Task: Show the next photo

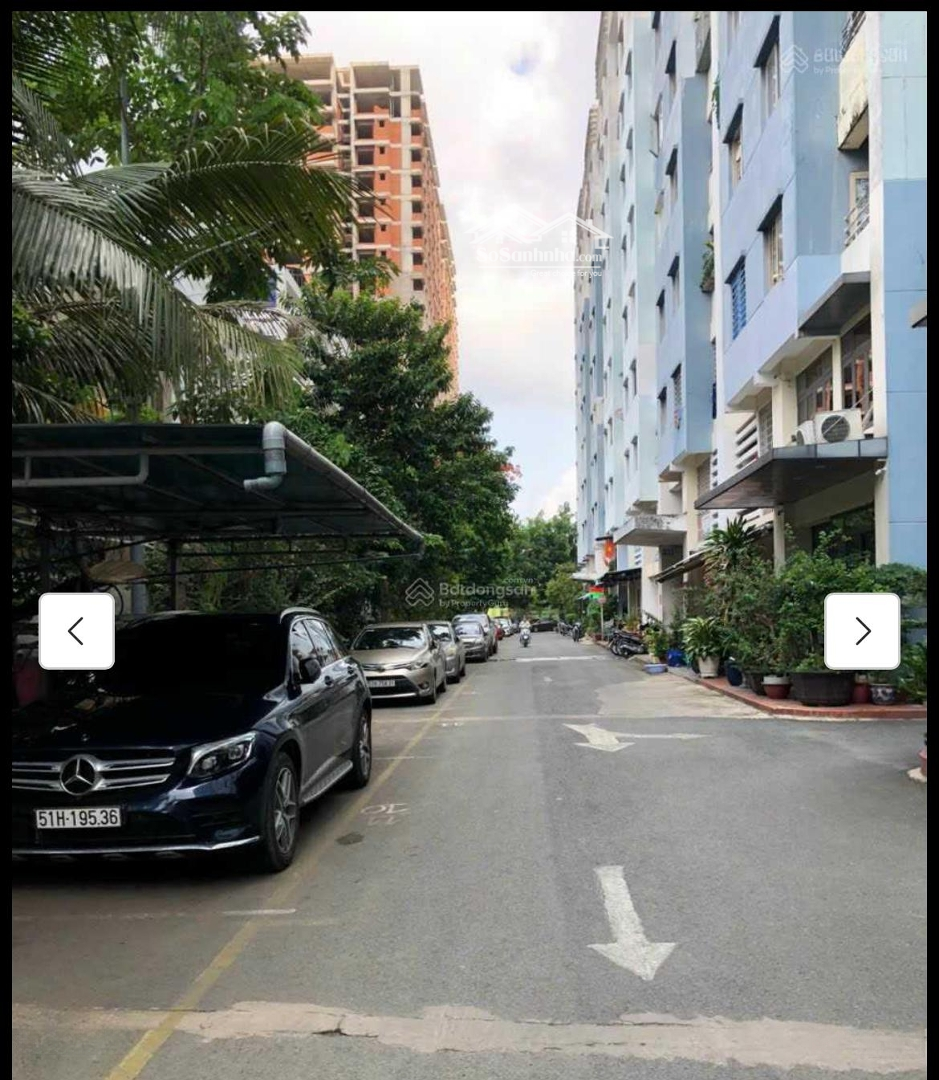Action: (x=862, y=631)
